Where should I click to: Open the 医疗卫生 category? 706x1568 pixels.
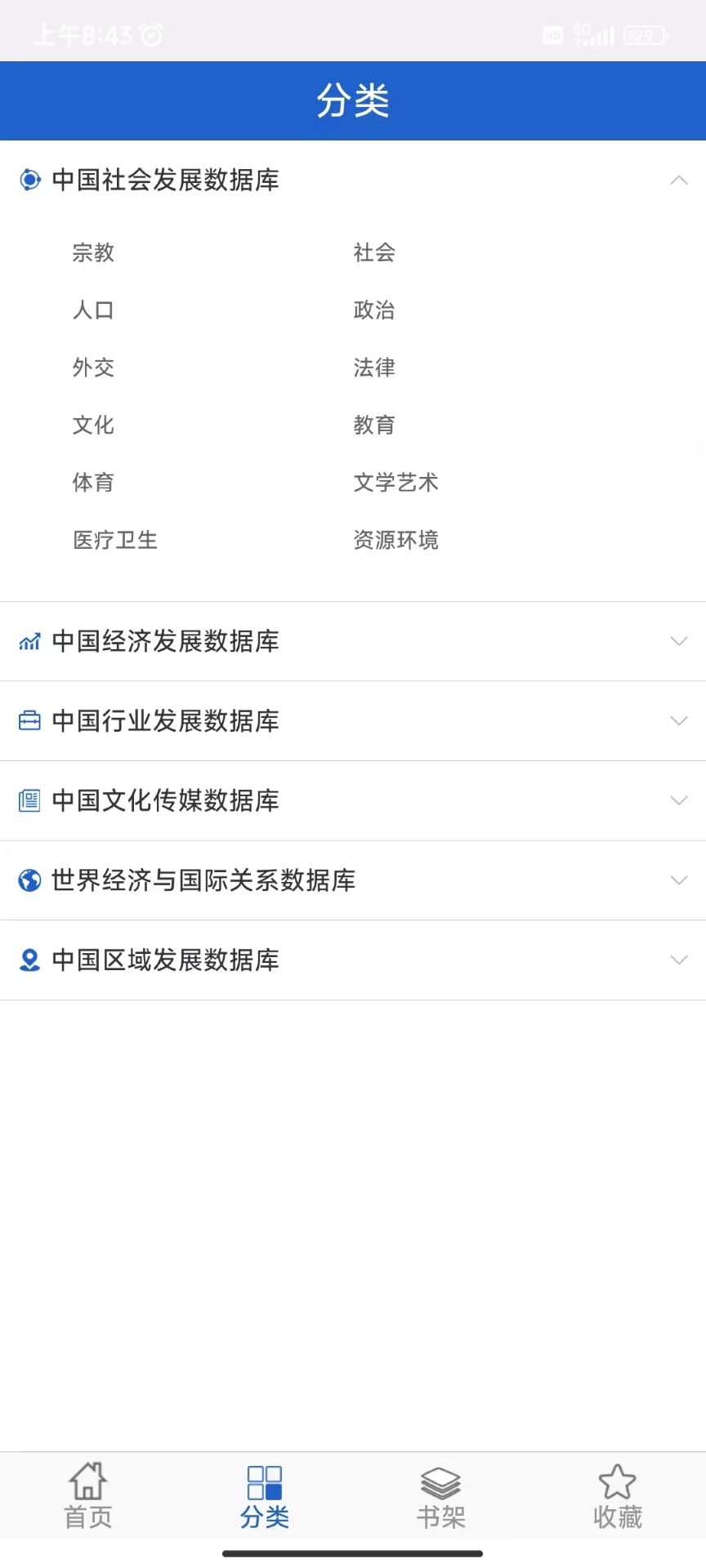coord(114,540)
